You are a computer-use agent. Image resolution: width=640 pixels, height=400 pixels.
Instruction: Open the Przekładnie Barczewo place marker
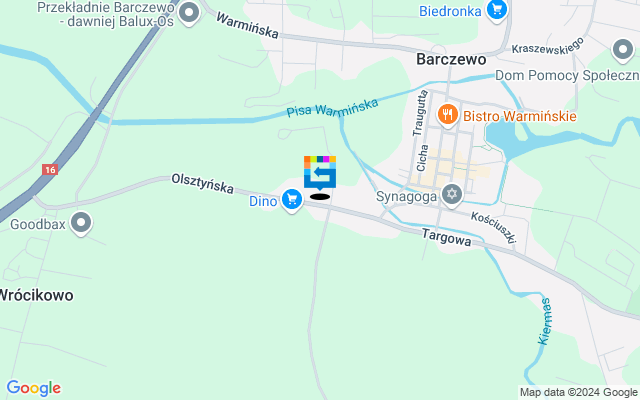point(188,13)
